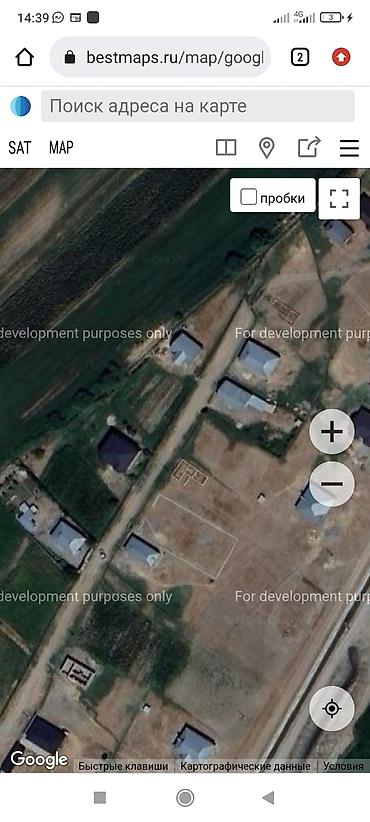Center map on my current location
The image size is (370, 822).
coord(332,709)
